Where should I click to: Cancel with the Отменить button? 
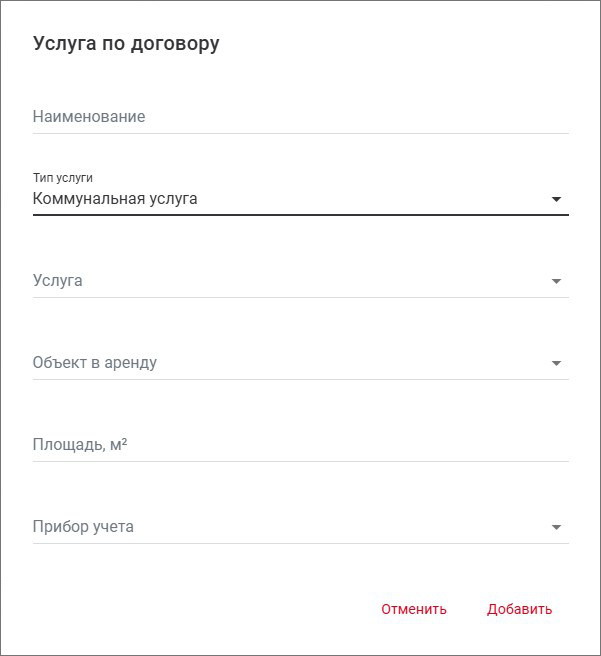tap(414, 609)
